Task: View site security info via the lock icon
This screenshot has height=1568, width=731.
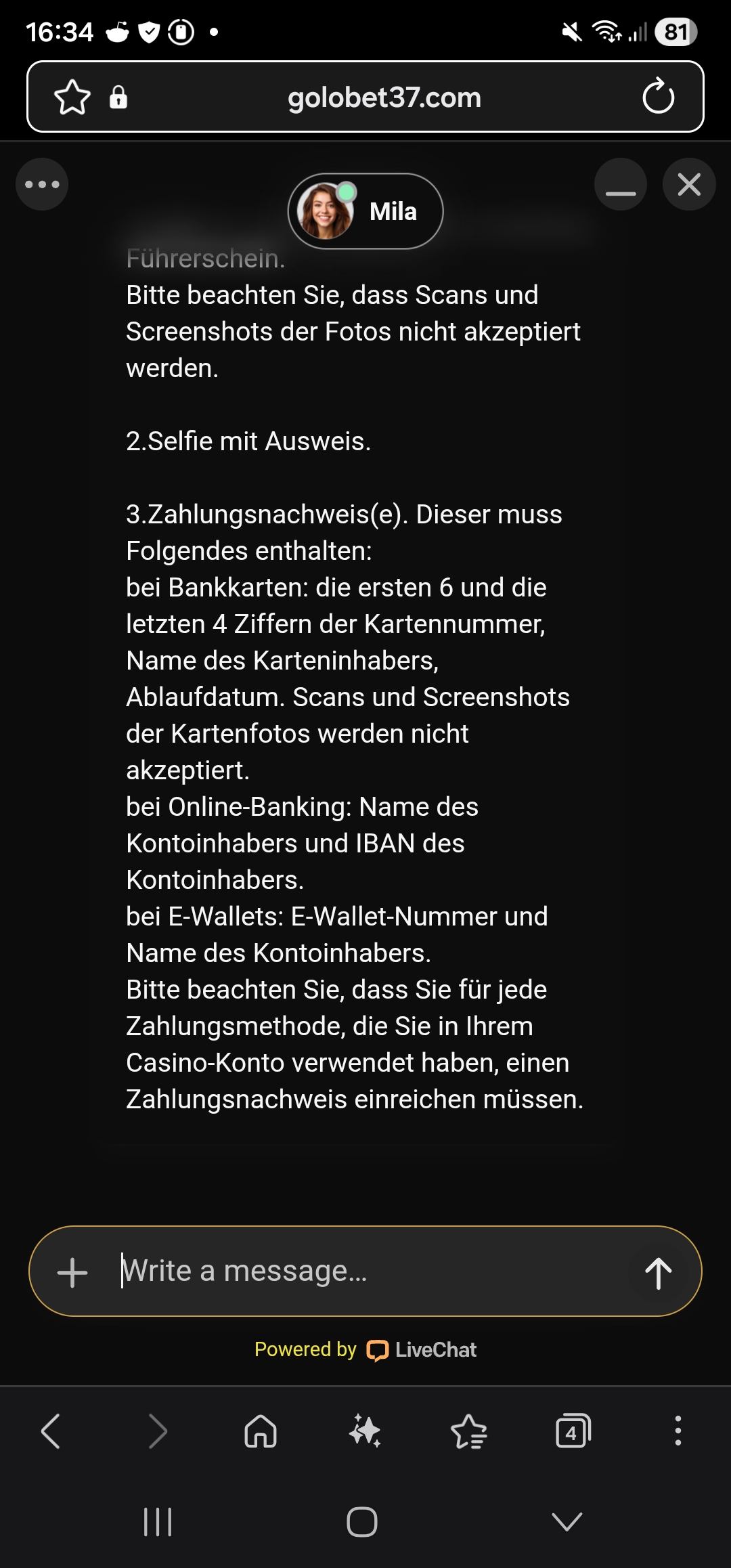Action: click(x=118, y=97)
